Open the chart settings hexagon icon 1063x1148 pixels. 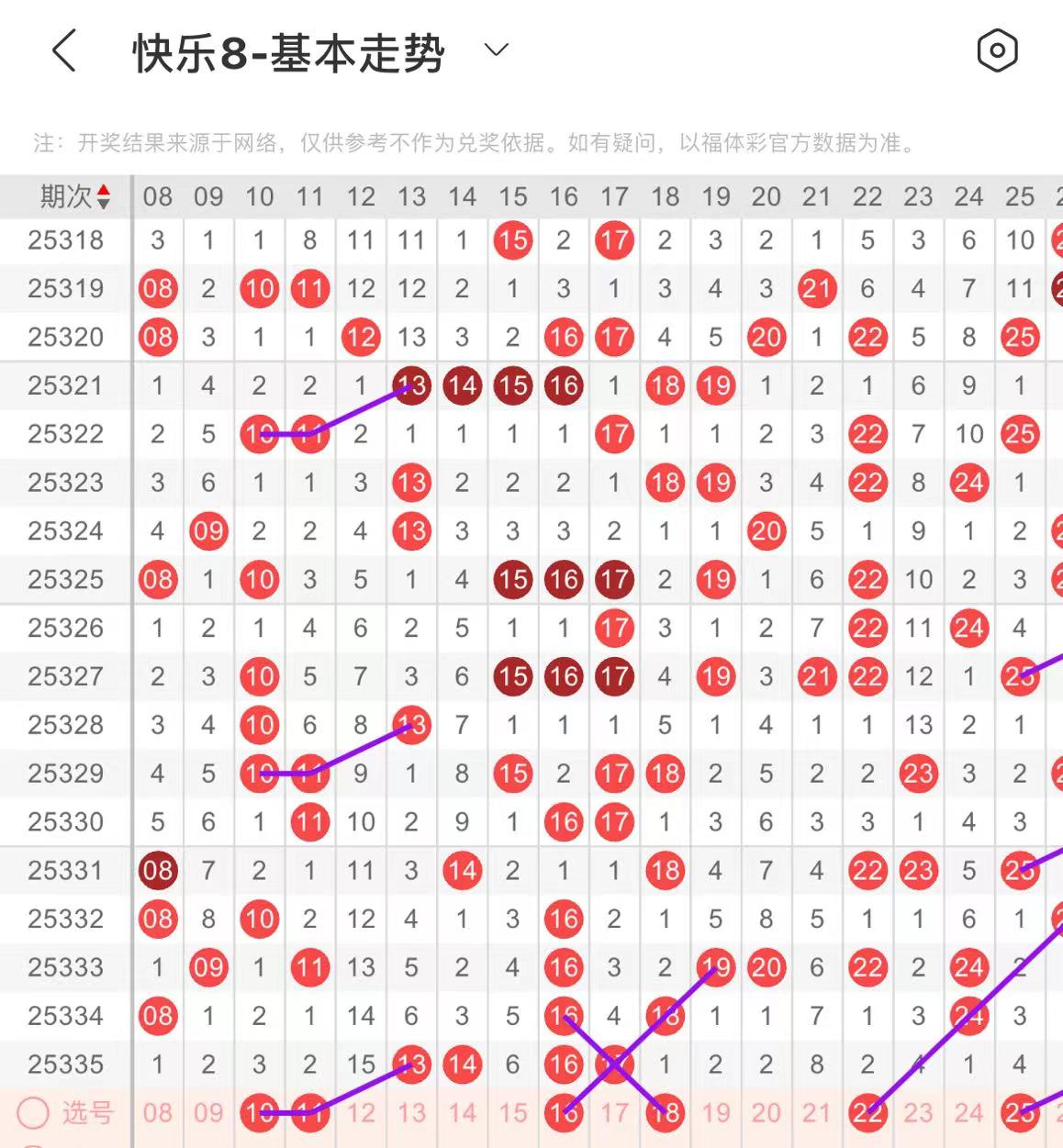(x=997, y=50)
